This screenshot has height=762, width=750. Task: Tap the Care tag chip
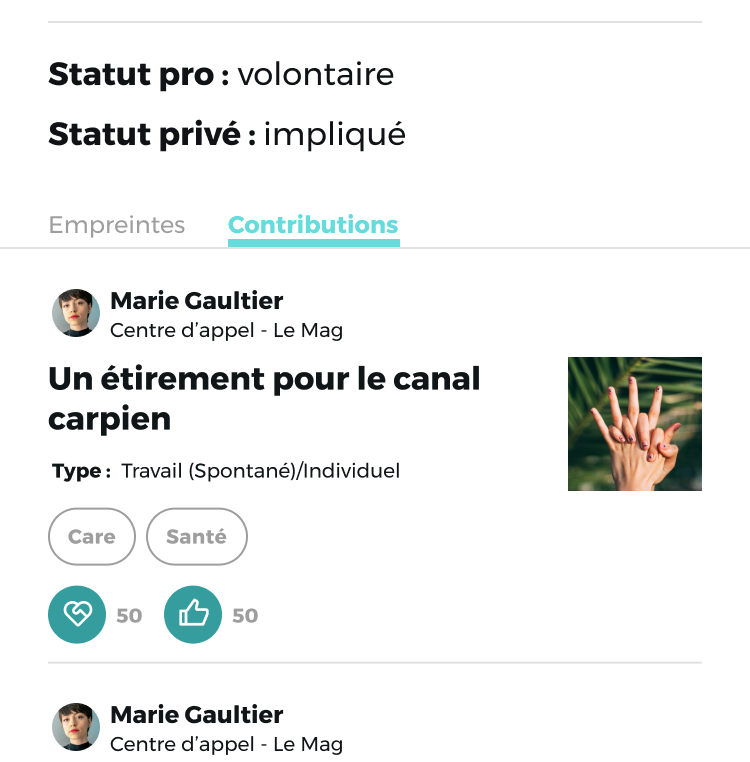point(92,537)
